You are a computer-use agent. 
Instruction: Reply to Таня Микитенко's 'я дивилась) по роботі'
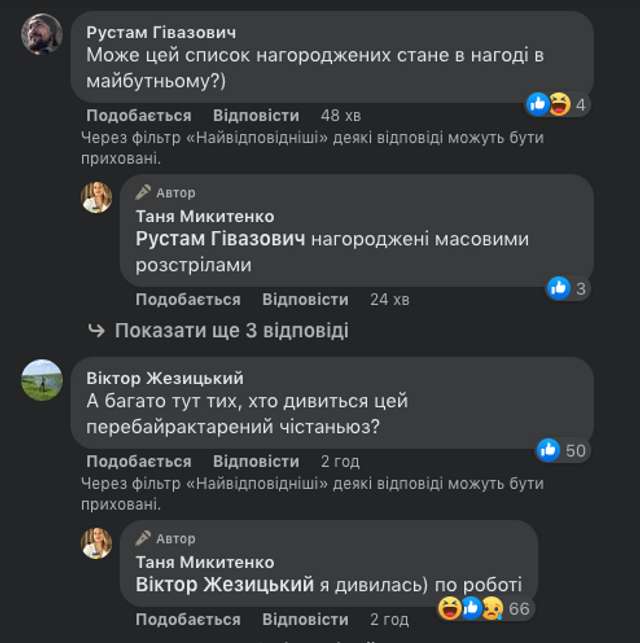(305, 619)
